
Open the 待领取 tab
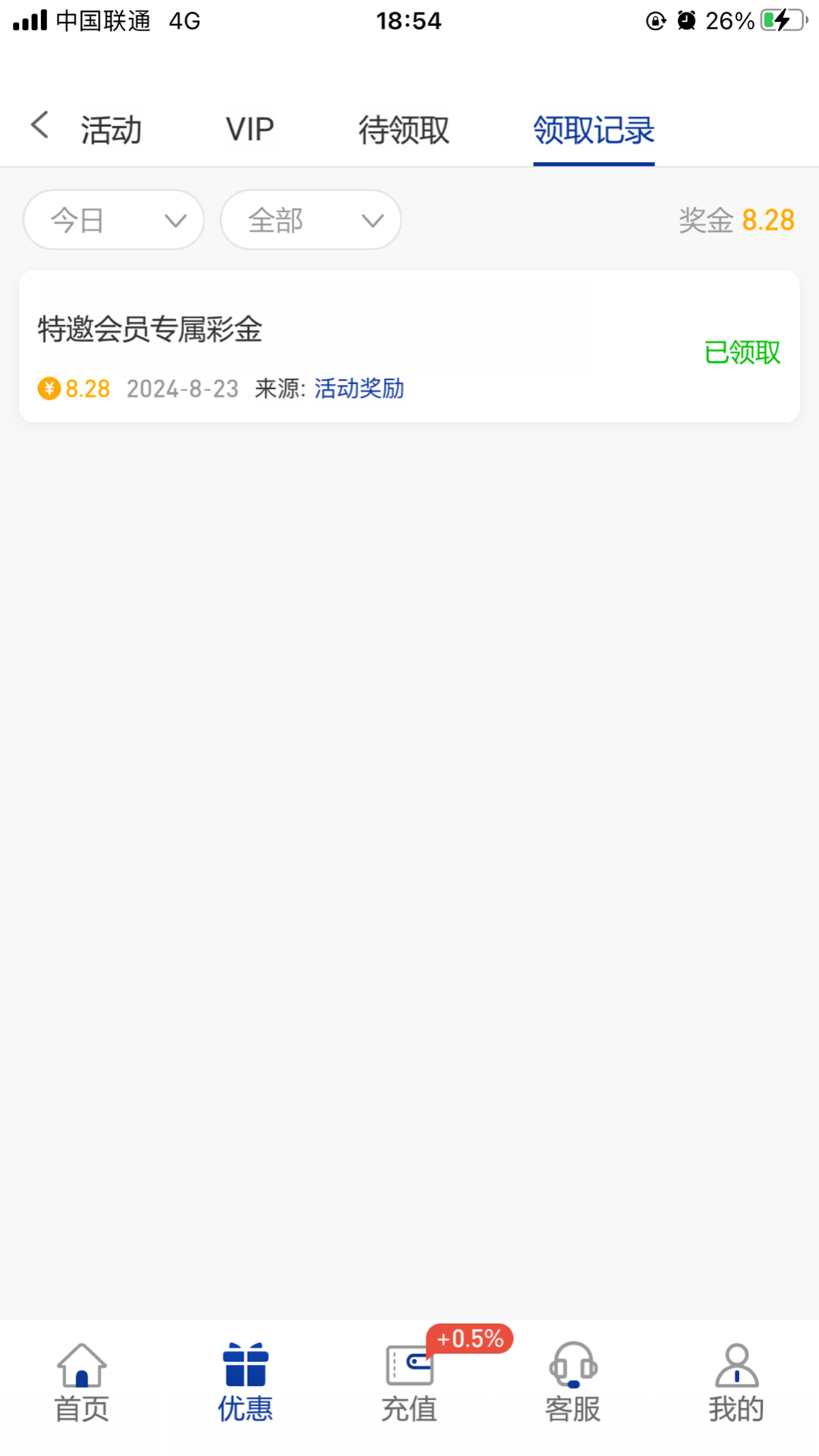pos(404,130)
